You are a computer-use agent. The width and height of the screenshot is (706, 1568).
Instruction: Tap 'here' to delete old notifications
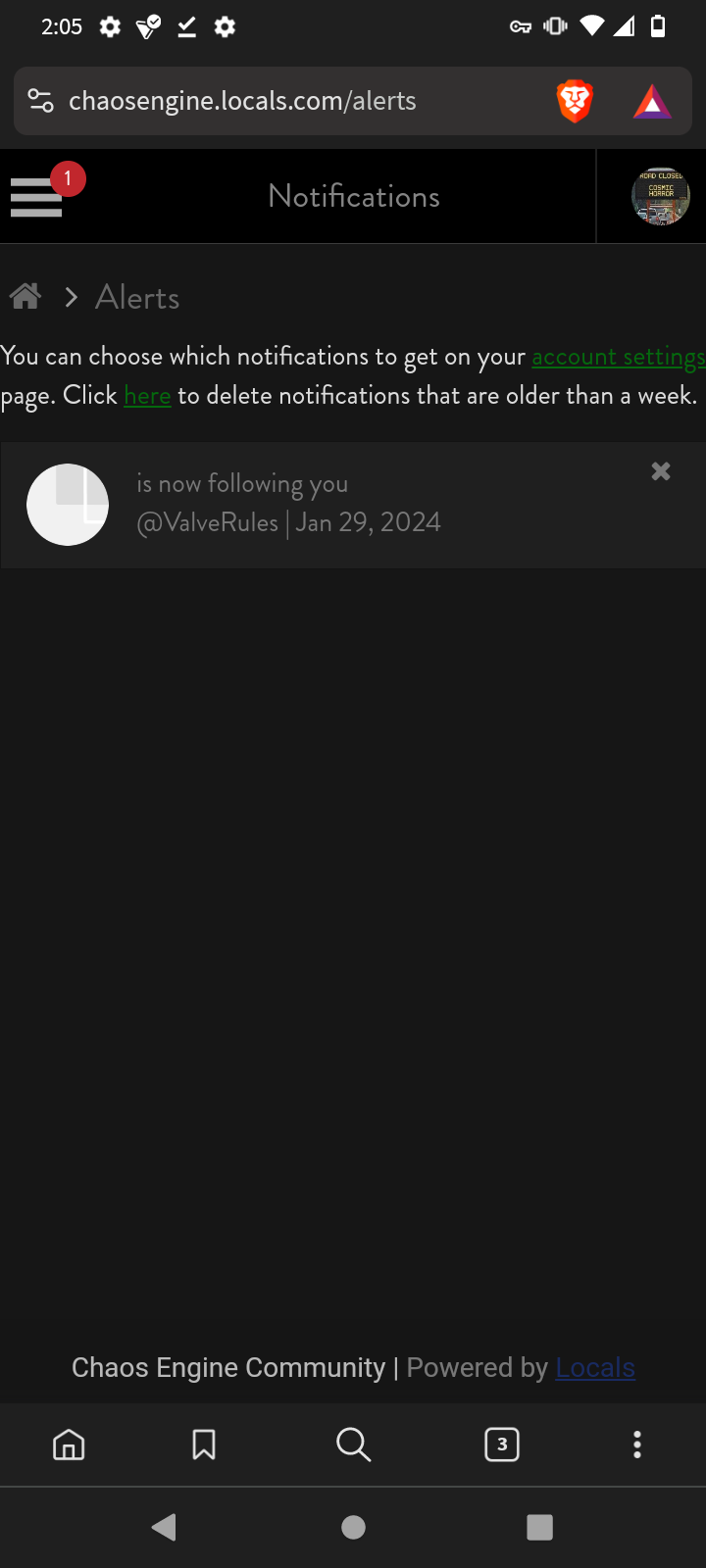[x=147, y=396]
